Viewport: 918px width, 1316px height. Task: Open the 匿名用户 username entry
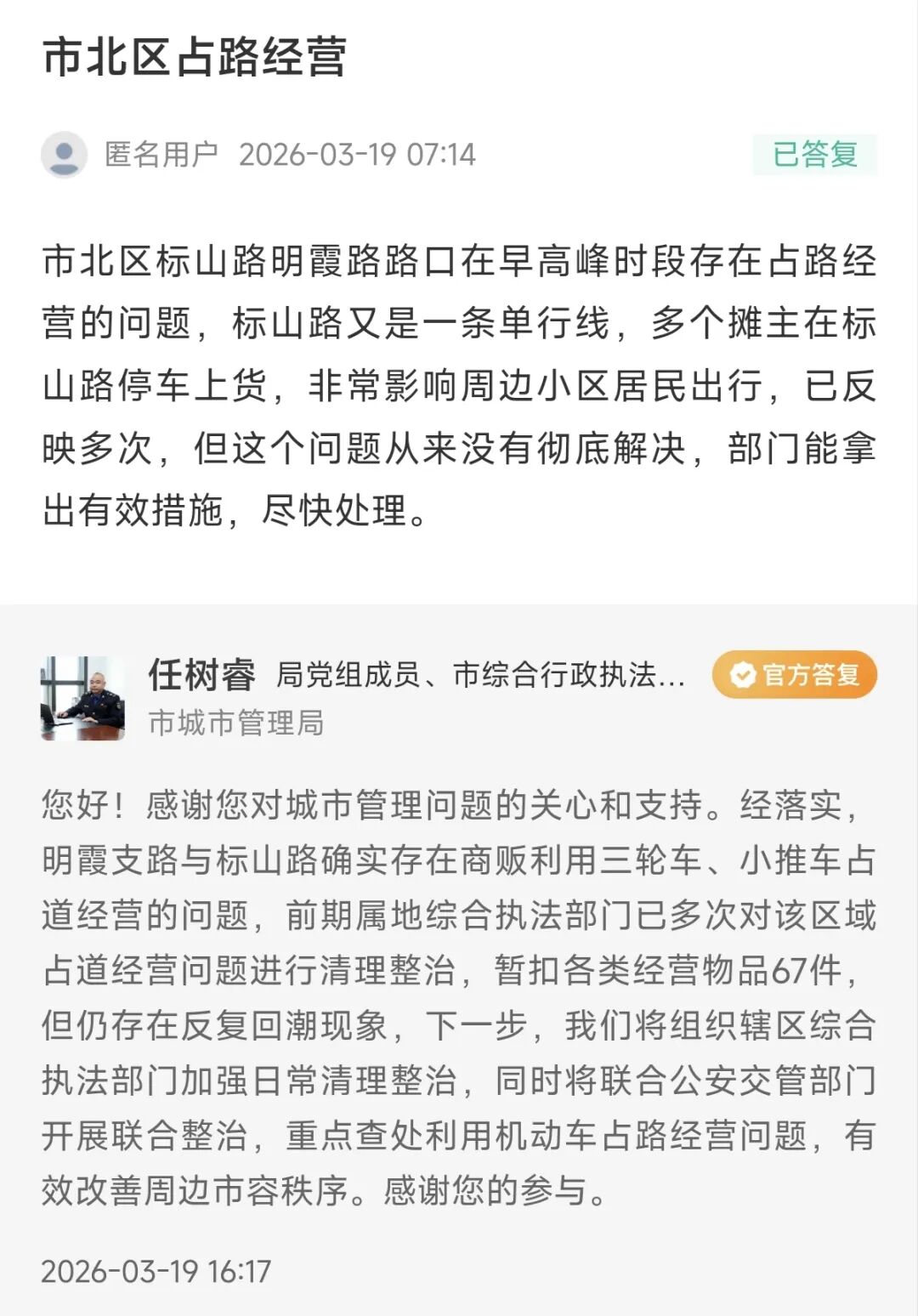pos(162,154)
